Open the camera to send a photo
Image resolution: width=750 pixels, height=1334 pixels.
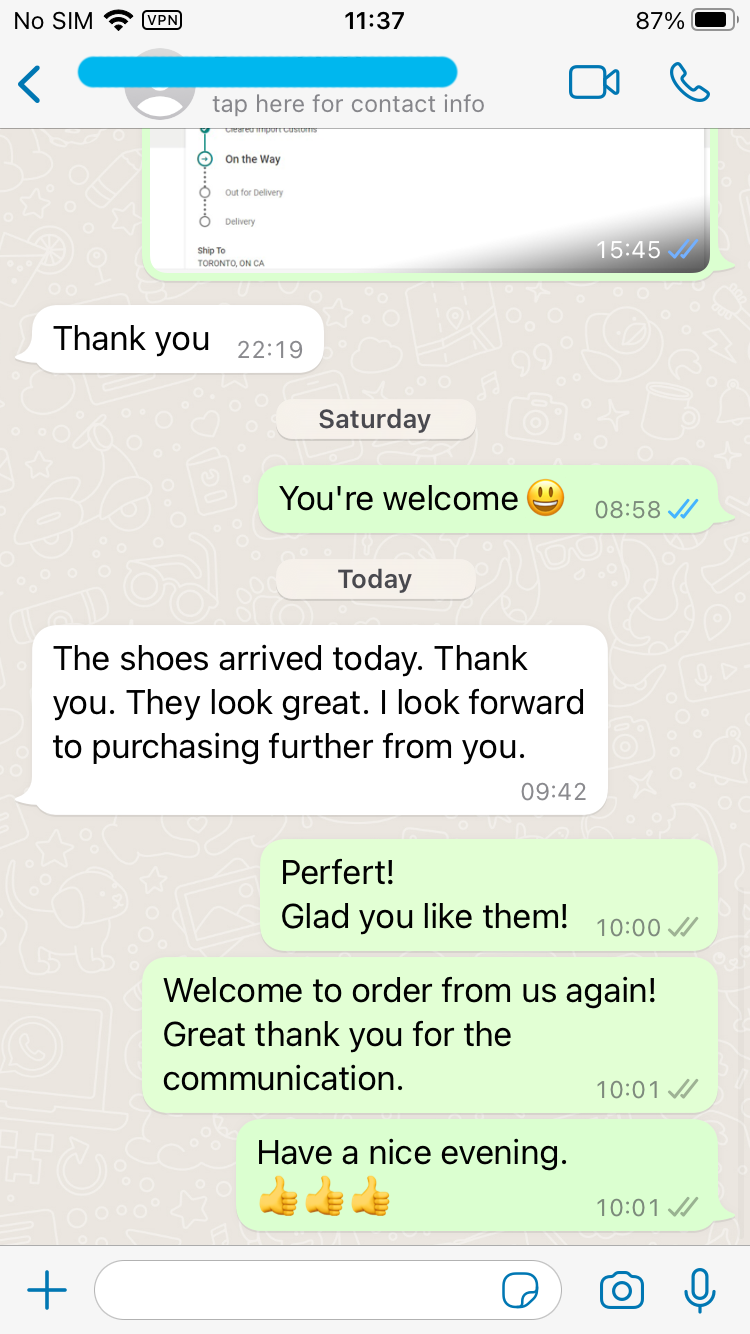tap(622, 1291)
